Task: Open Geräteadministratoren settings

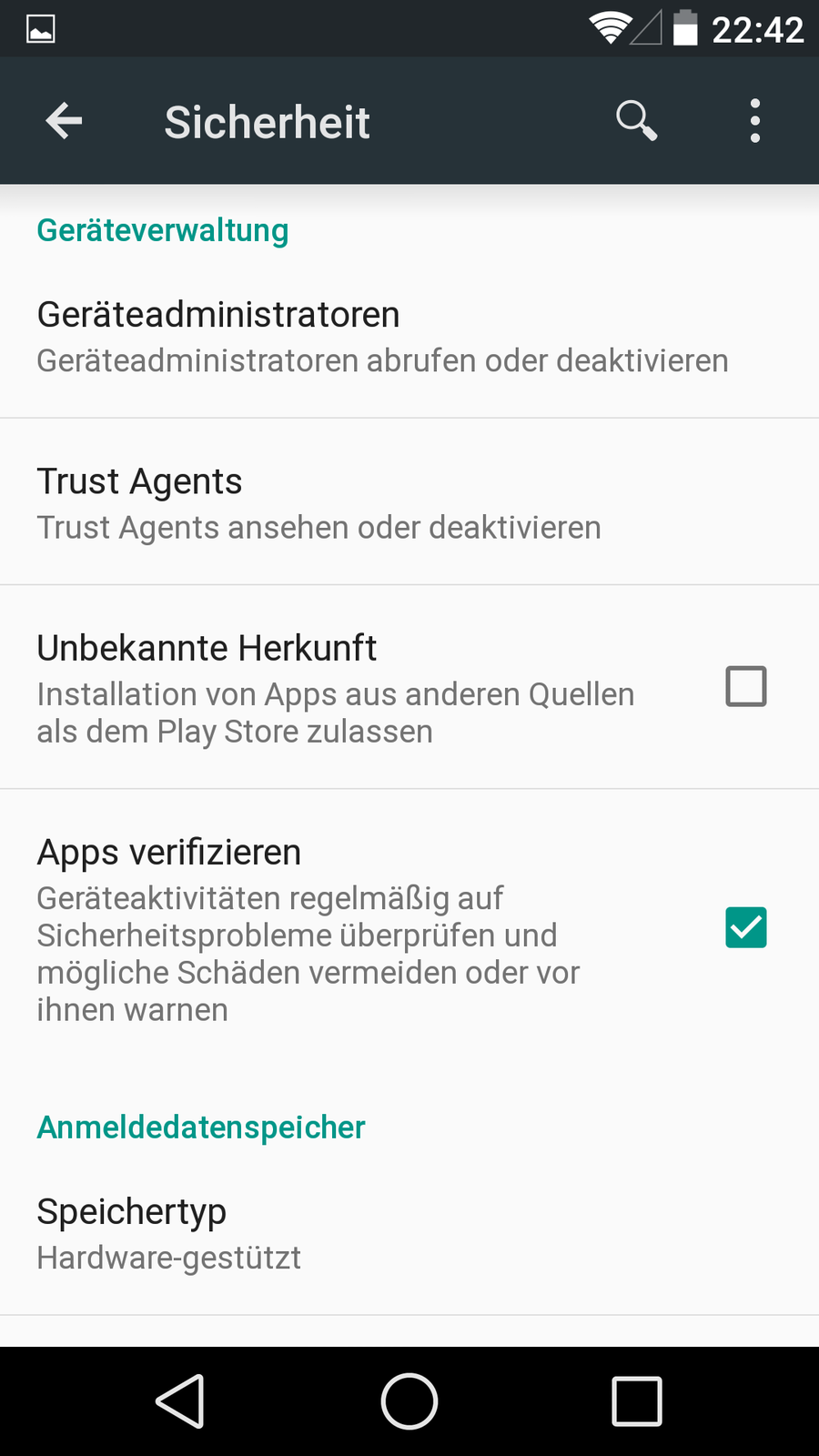Action: [382, 336]
